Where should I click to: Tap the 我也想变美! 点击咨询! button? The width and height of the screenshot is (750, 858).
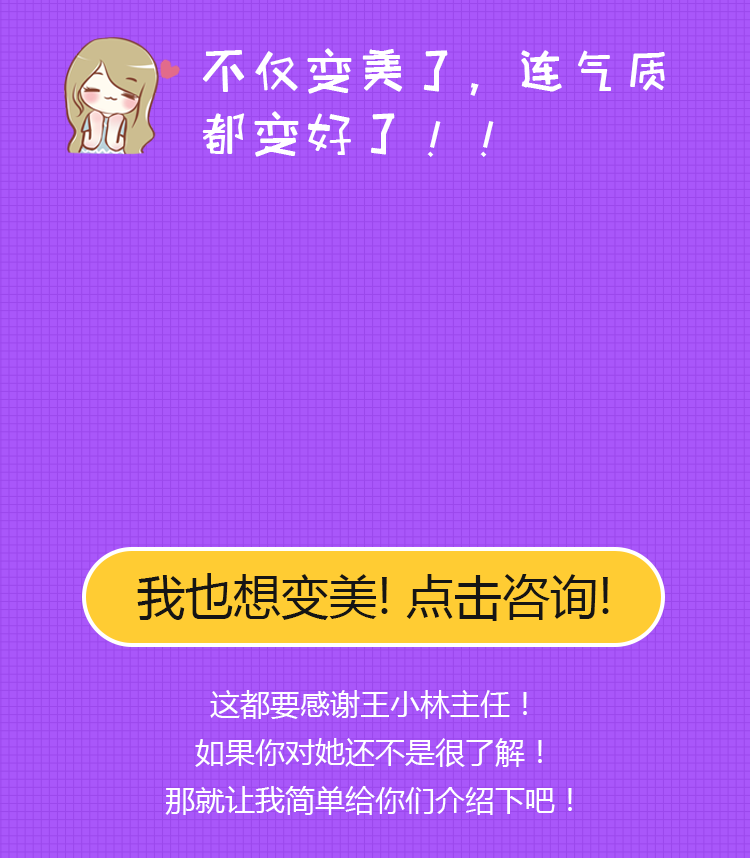click(x=373, y=597)
